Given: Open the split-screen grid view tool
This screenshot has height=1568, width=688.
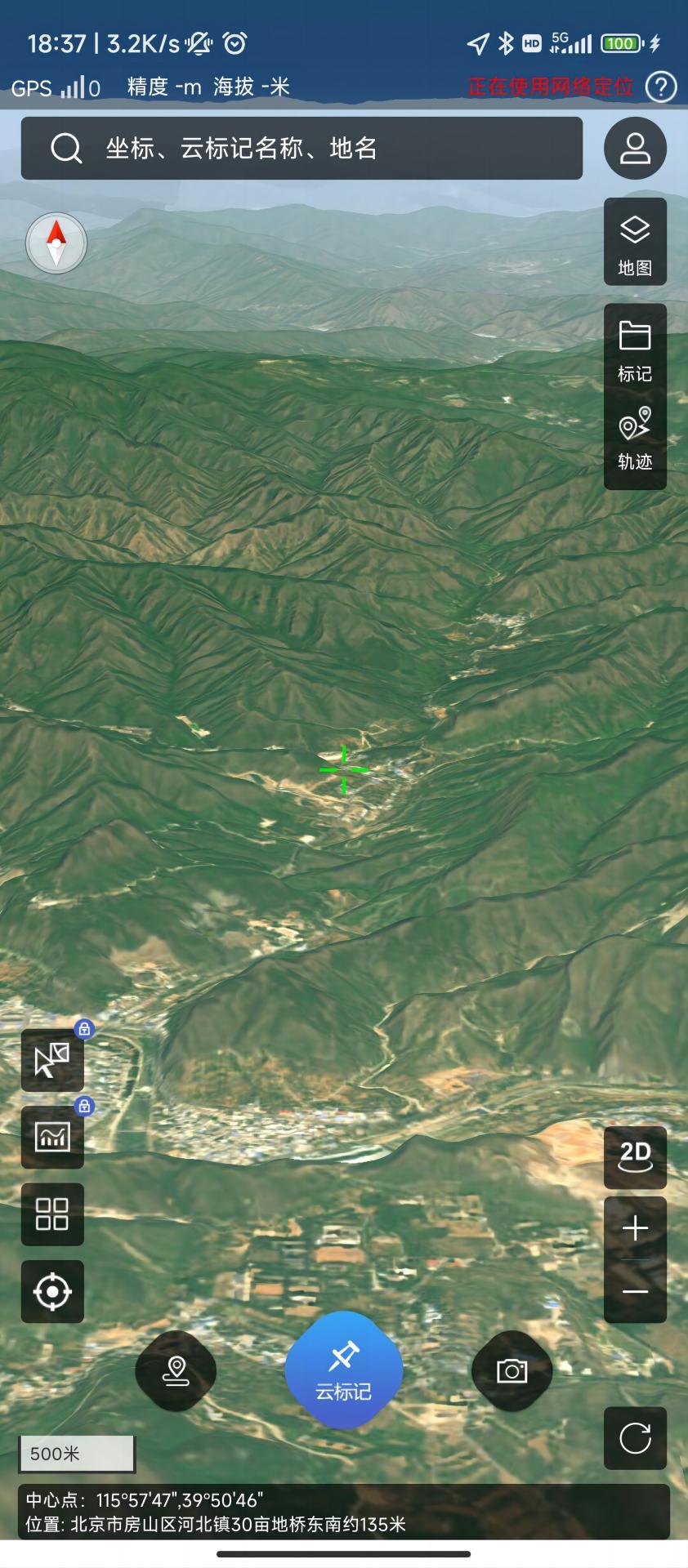Looking at the screenshot, I should pyautogui.click(x=51, y=1214).
